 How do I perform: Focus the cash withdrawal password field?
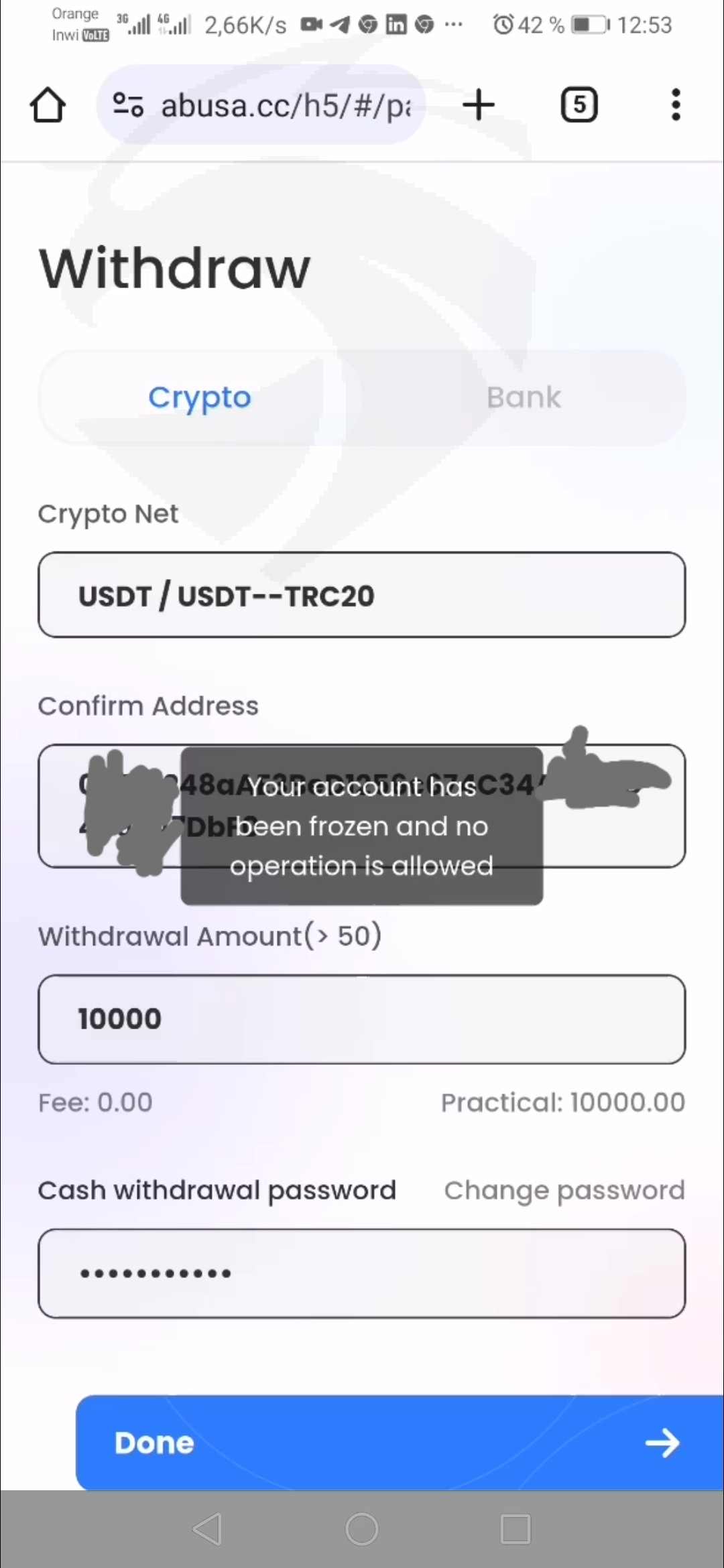[x=362, y=1273]
